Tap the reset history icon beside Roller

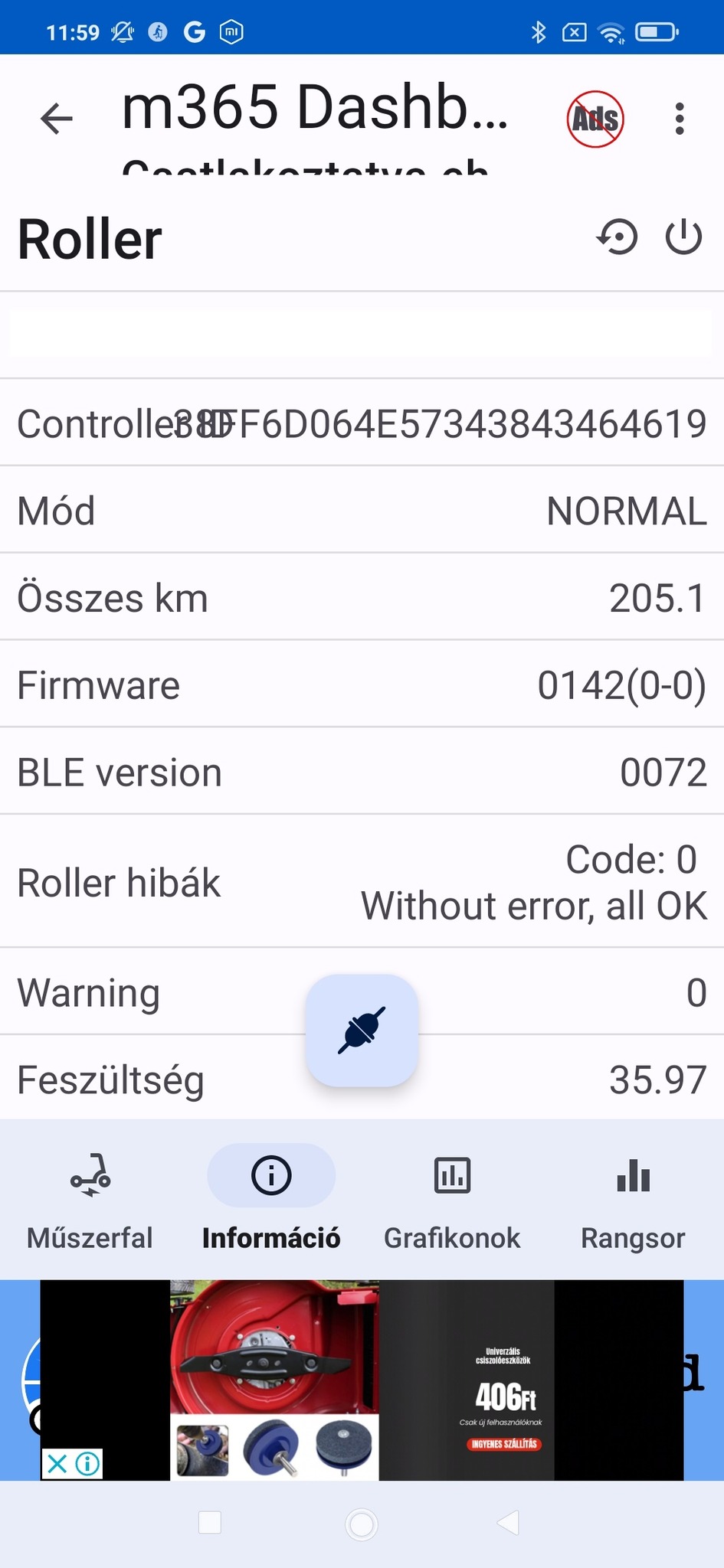pyautogui.click(x=617, y=237)
